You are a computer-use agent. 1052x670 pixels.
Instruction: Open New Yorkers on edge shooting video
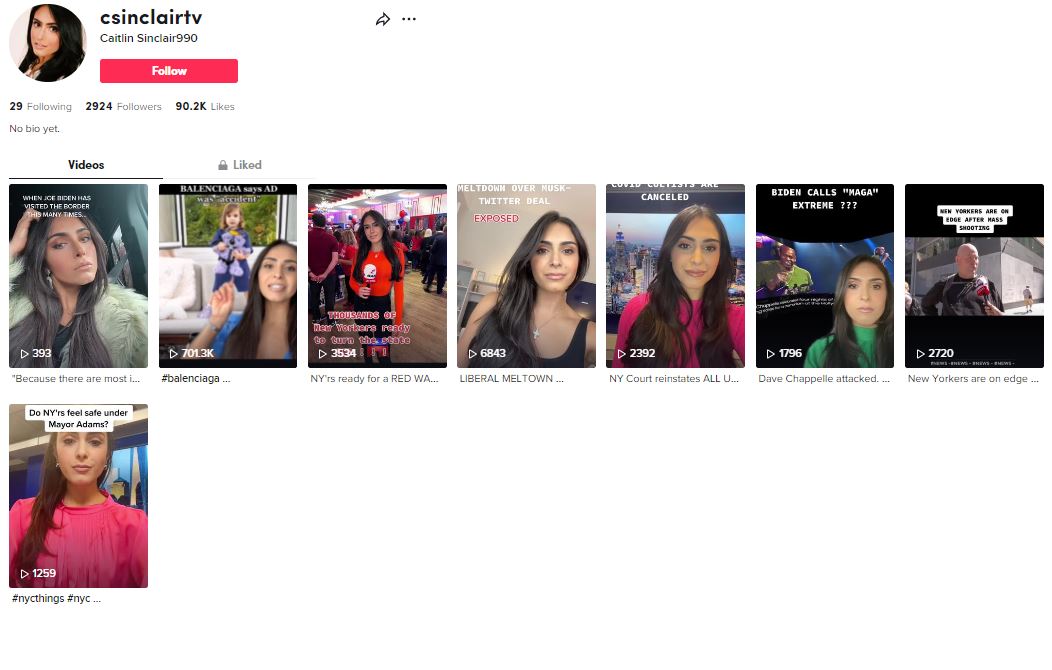click(974, 276)
